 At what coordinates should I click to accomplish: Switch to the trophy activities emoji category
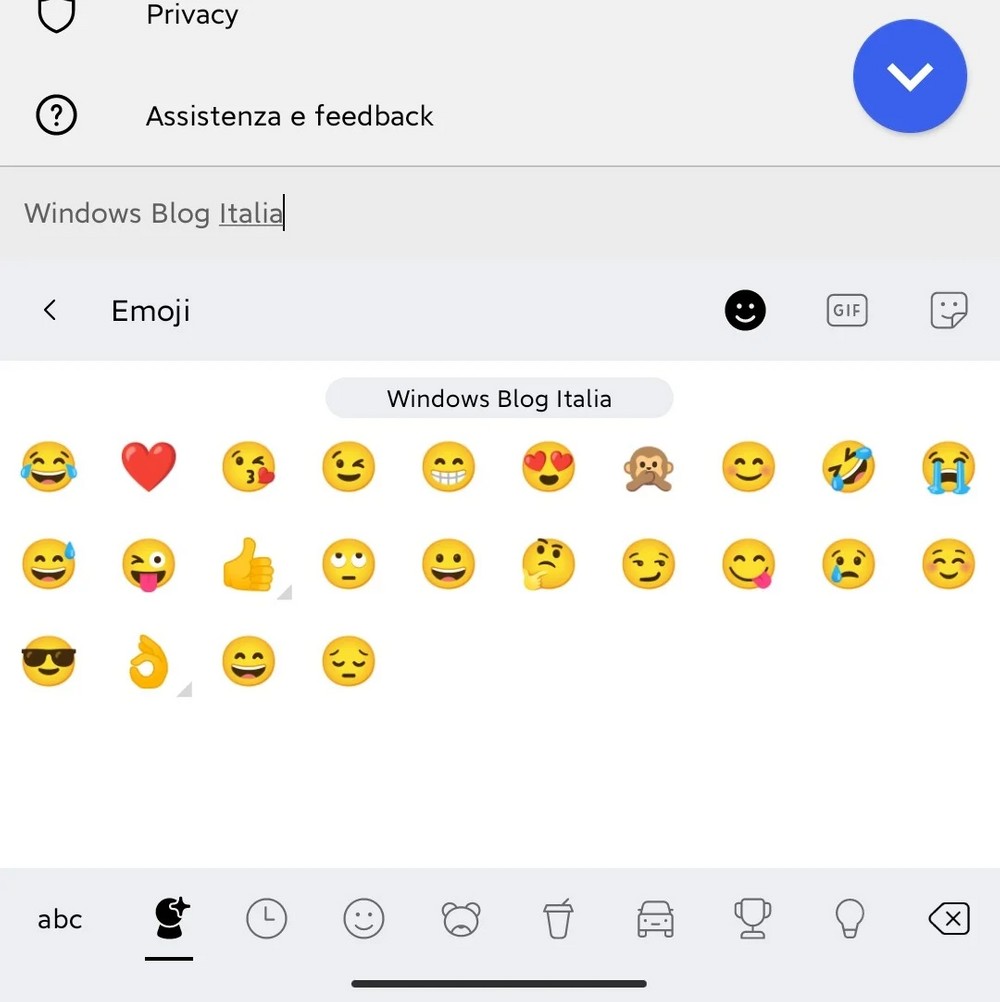[x=752, y=918]
